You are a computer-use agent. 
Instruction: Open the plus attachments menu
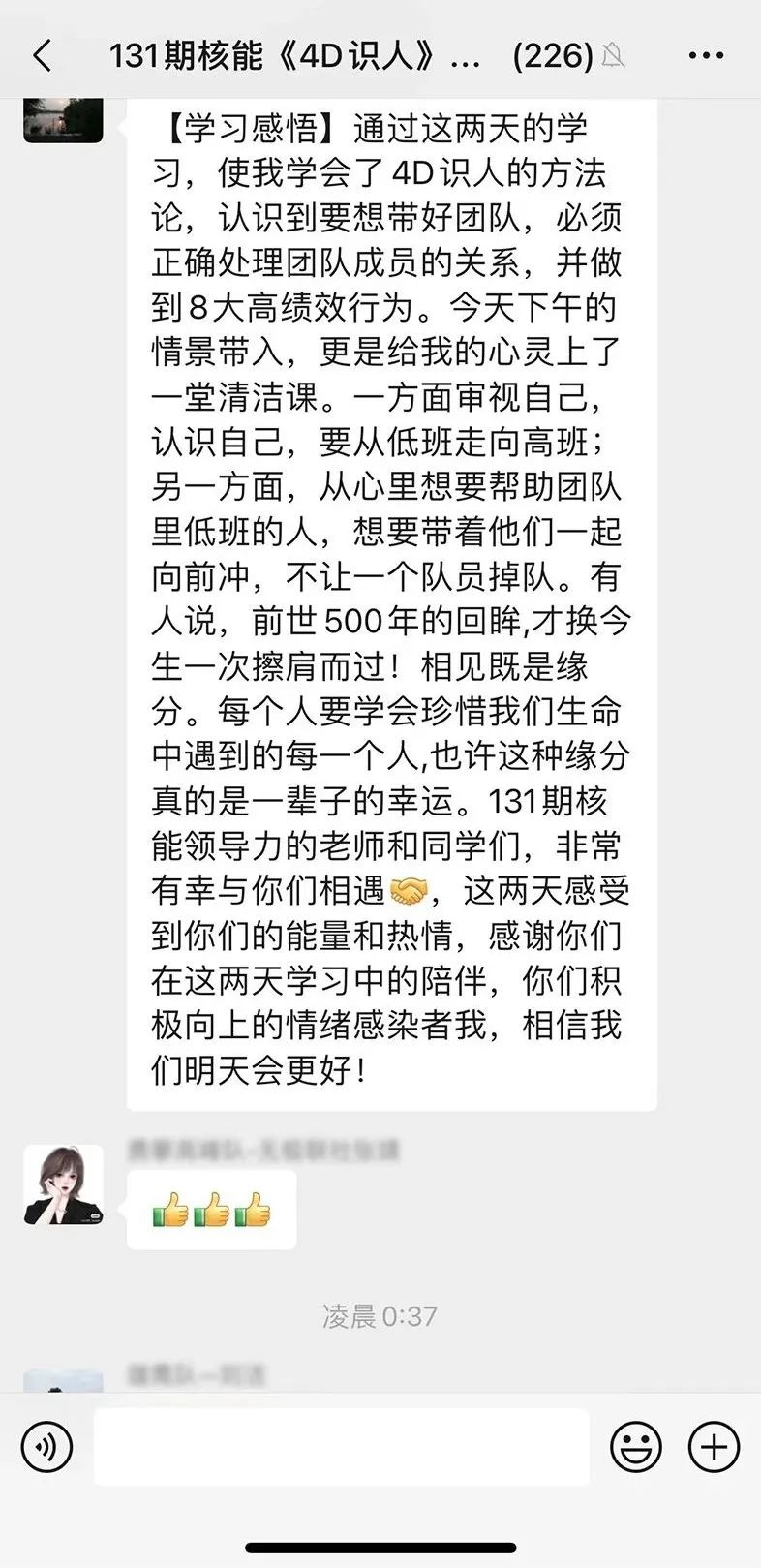714,1447
